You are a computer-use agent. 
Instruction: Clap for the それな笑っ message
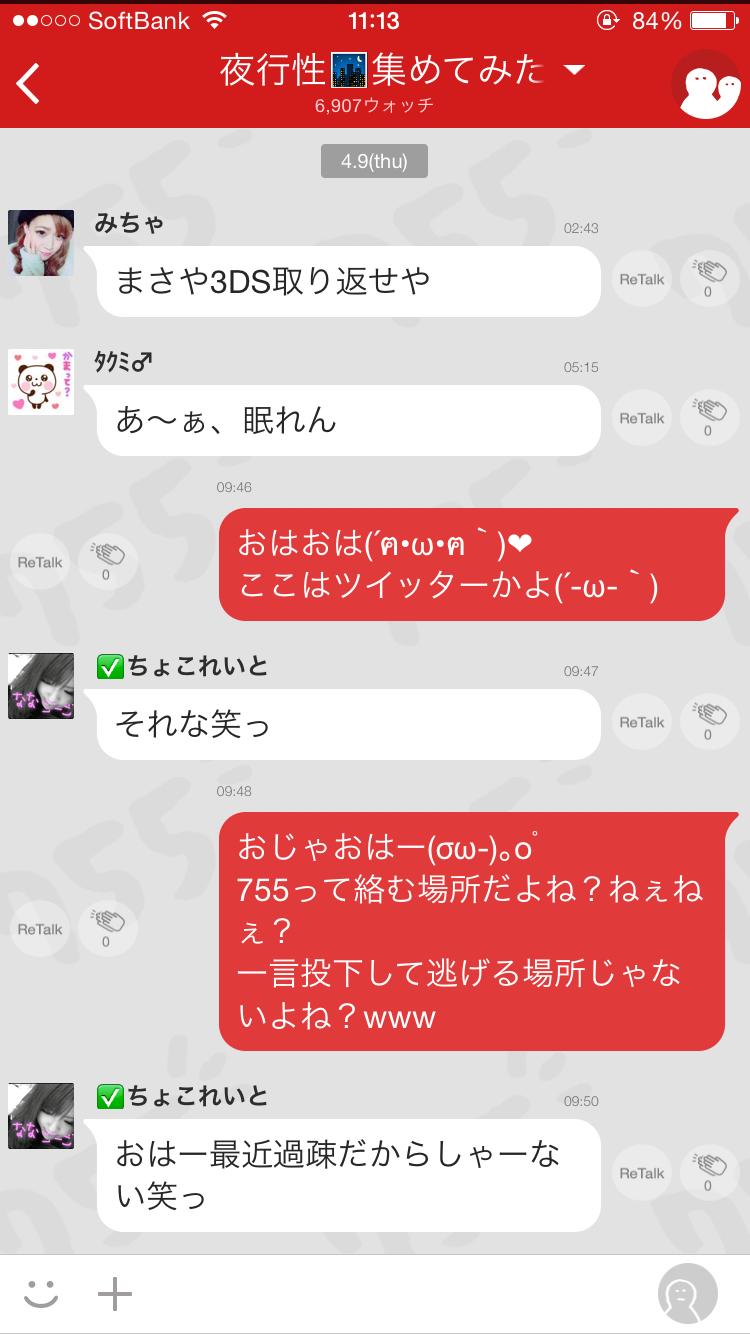(x=708, y=722)
